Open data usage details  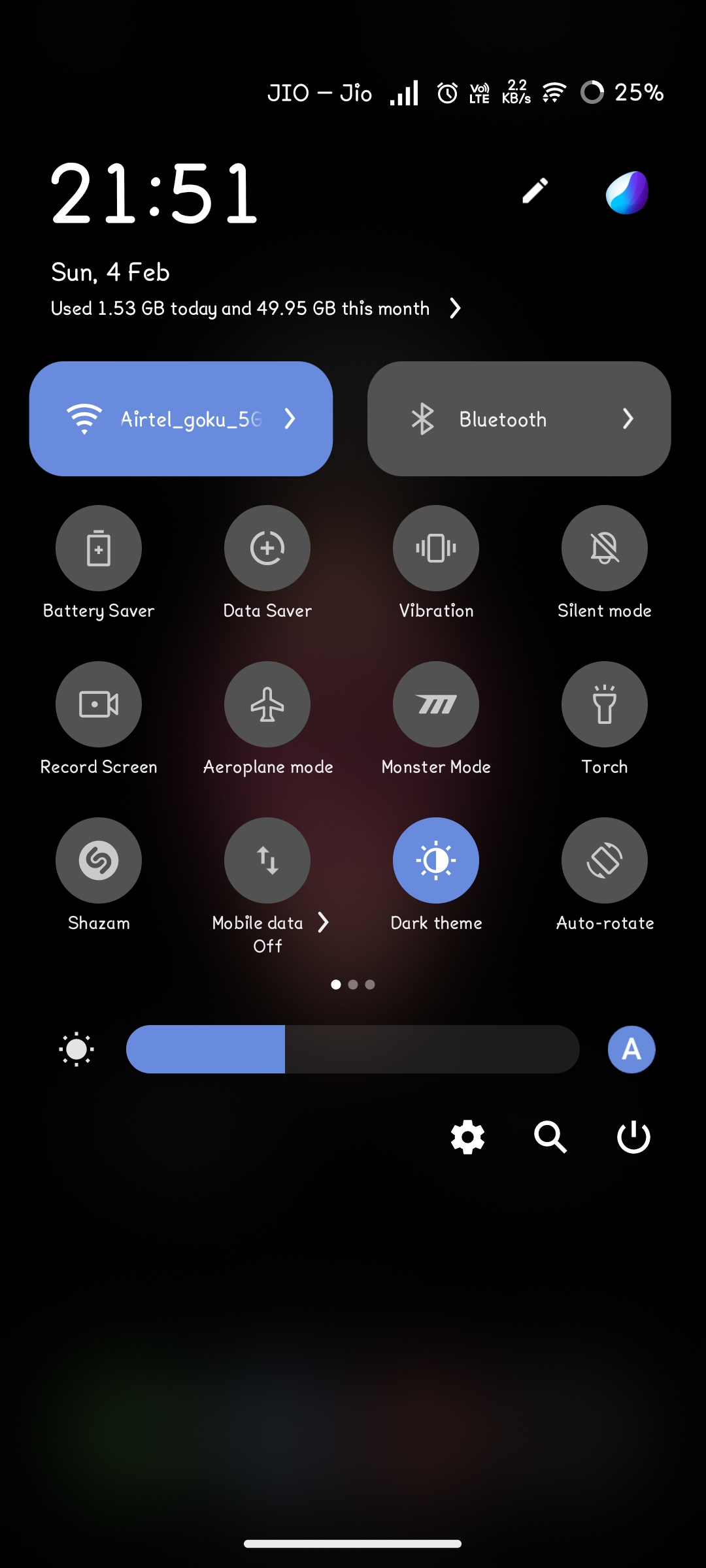(x=455, y=308)
